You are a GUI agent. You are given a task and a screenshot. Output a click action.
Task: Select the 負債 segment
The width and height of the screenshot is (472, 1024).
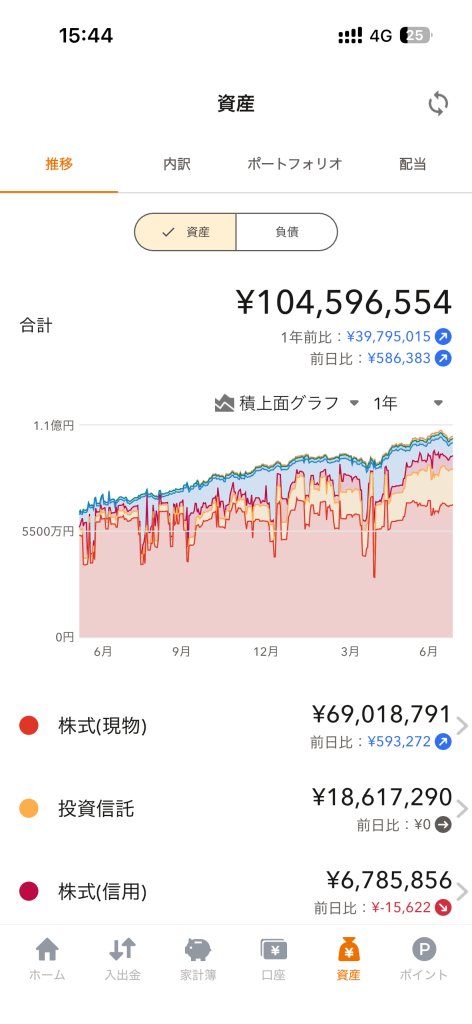[x=287, y=232]
